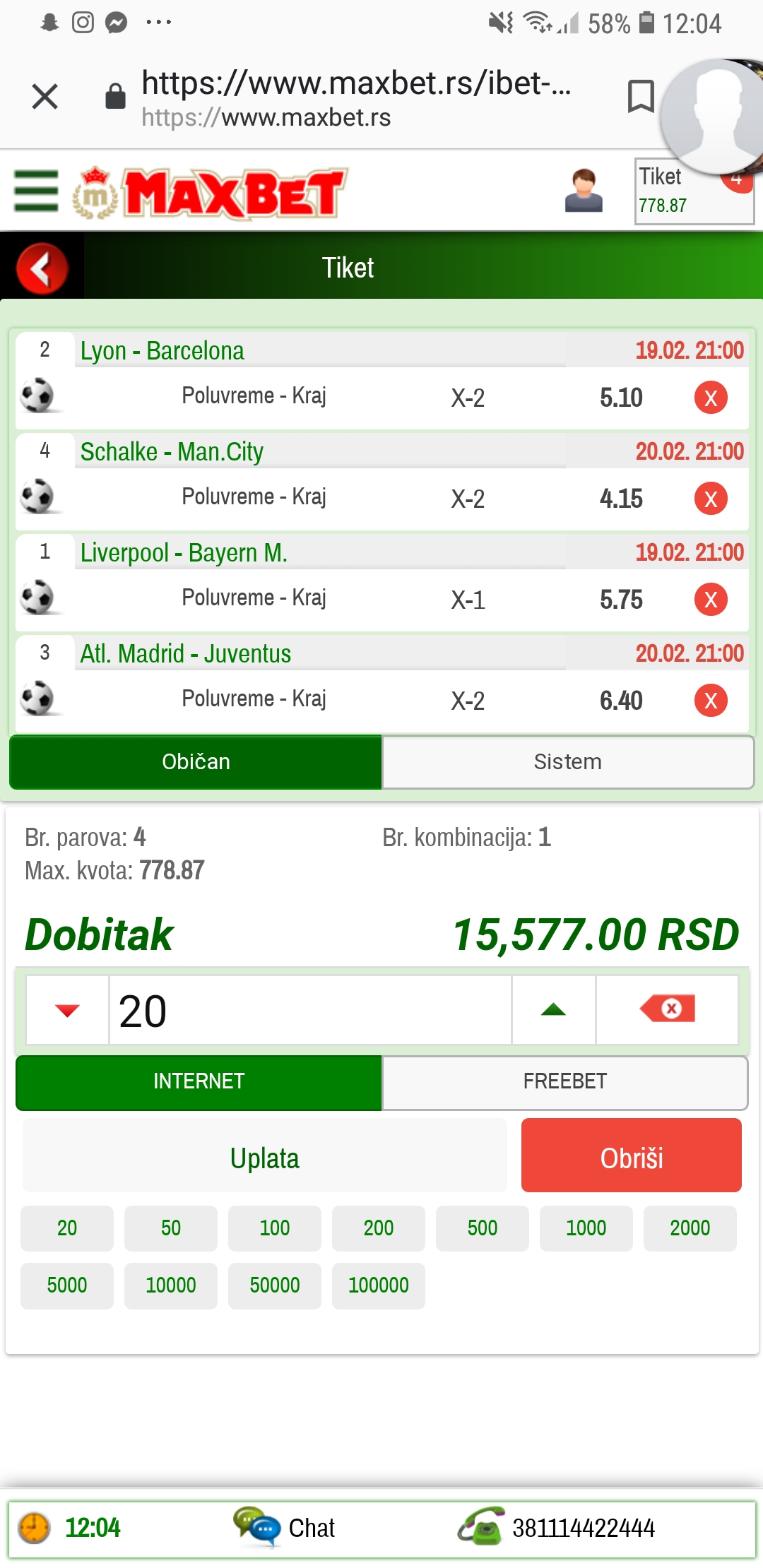Screen dimensions: 763x1568
Task: Increase the stake with the green arrow
Action: click(553, 1010)
